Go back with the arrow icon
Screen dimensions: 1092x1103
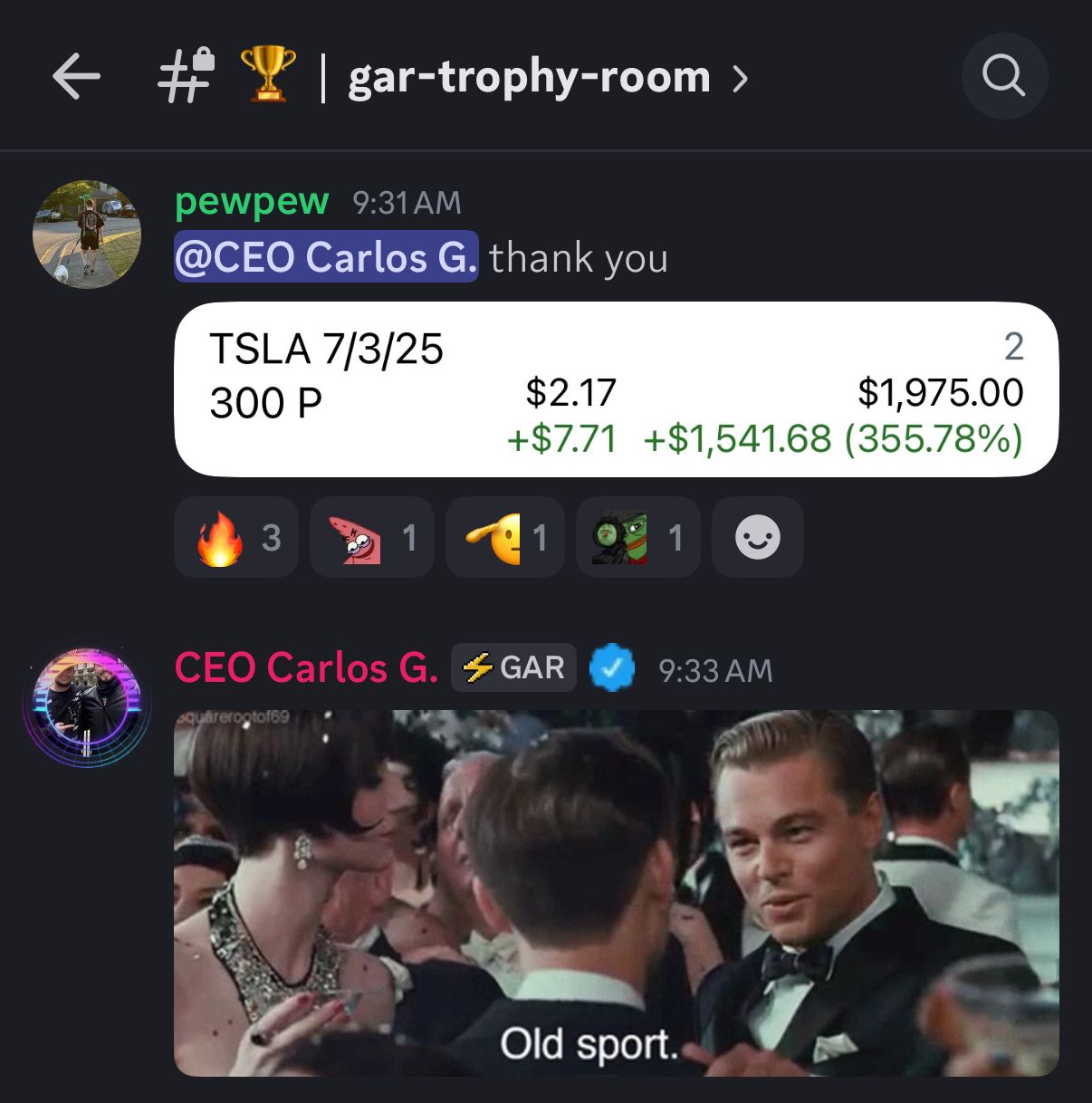(76, 76)
